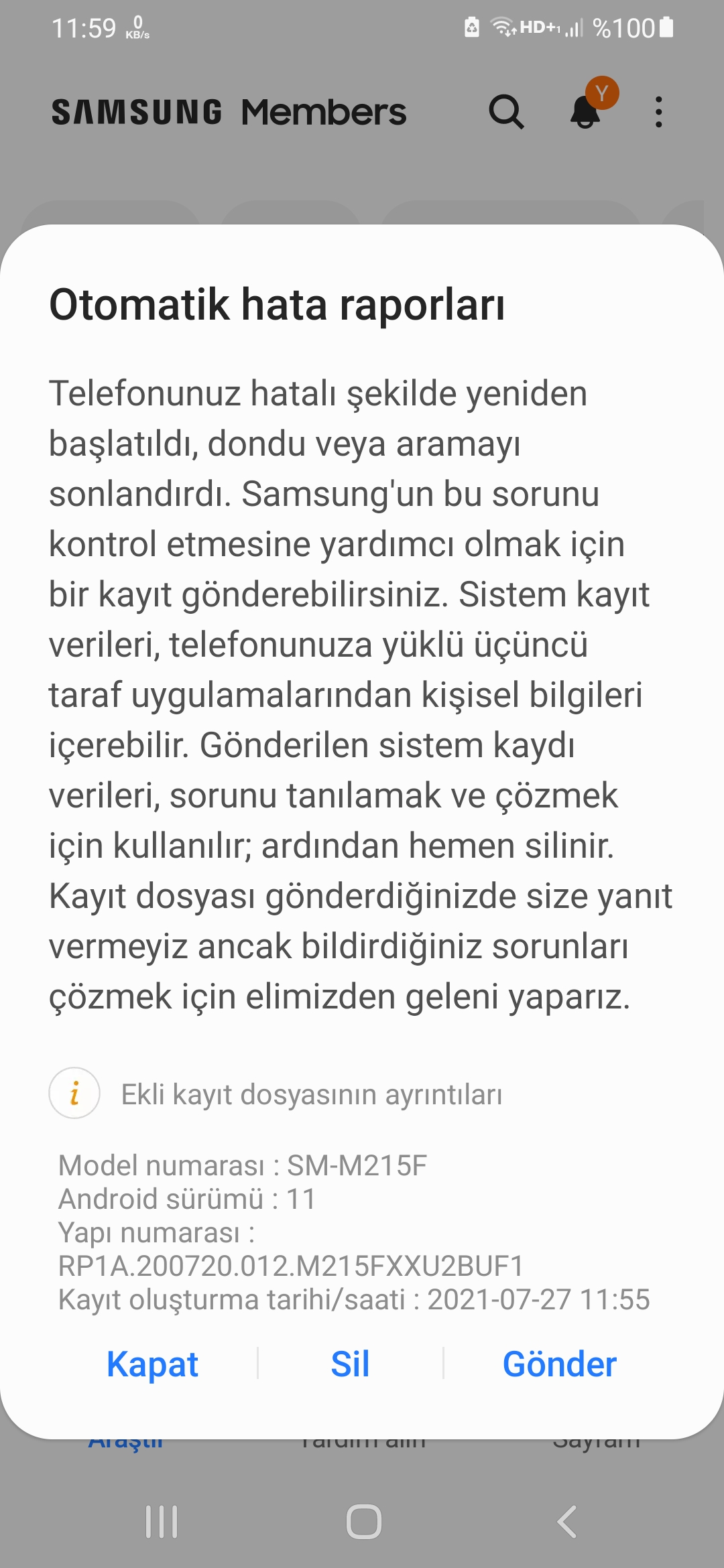Delete the log file with Sil
The width and height of the screenshot is (724, 1568).
pos(350,1364)
